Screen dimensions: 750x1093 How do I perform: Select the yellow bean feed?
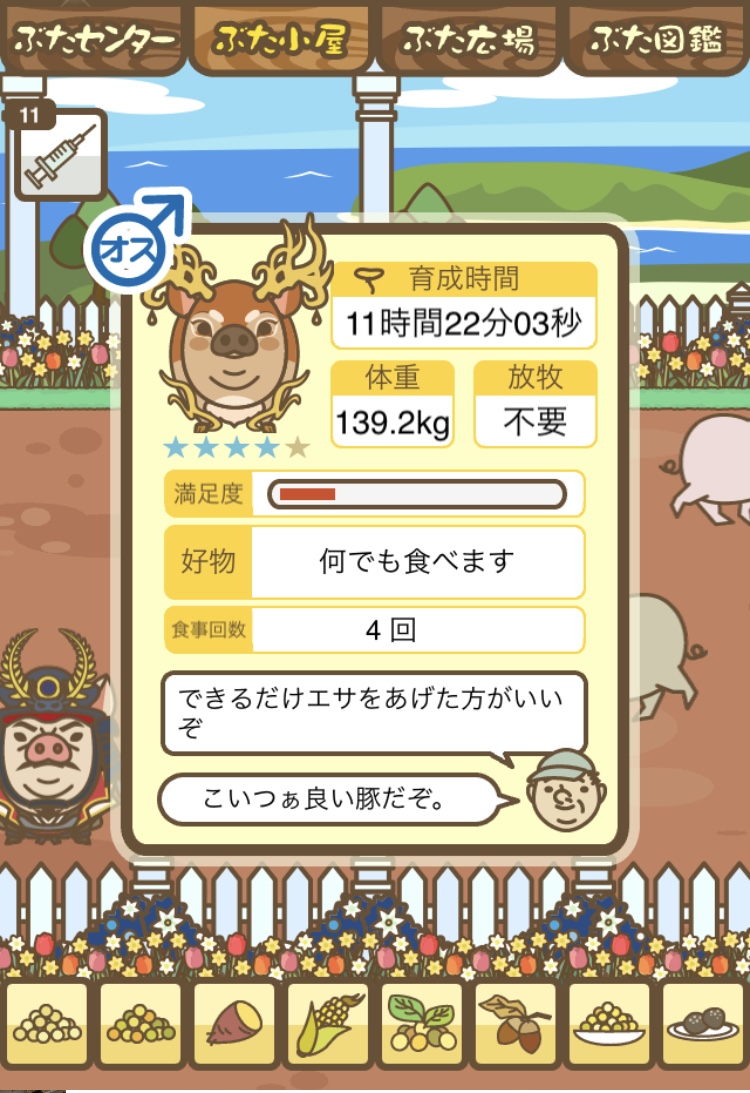(x=47, y=1025)
